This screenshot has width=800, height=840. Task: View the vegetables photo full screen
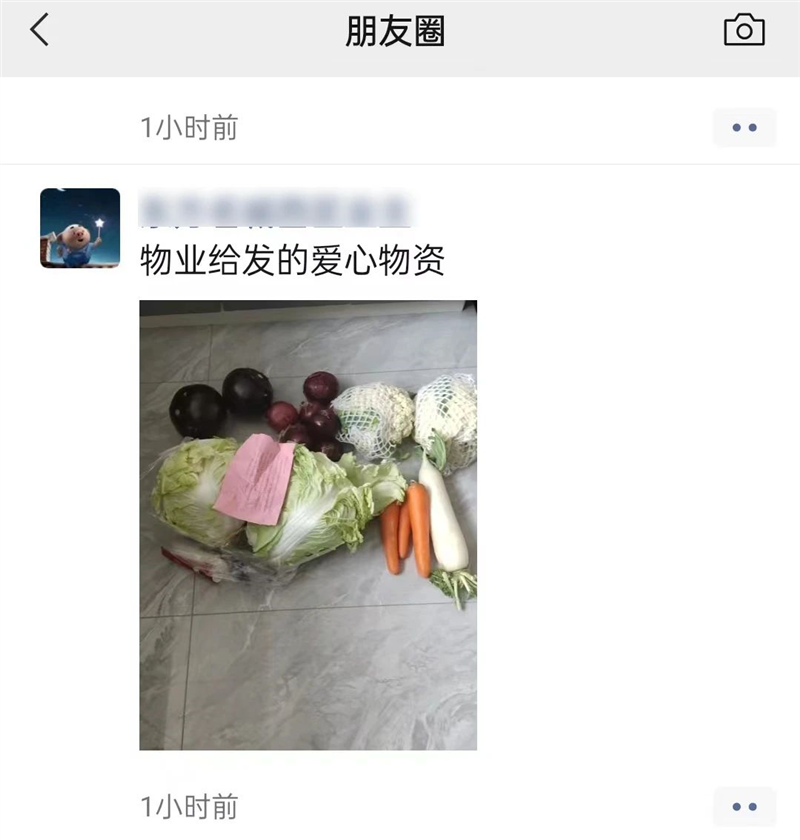pos(308,525)
